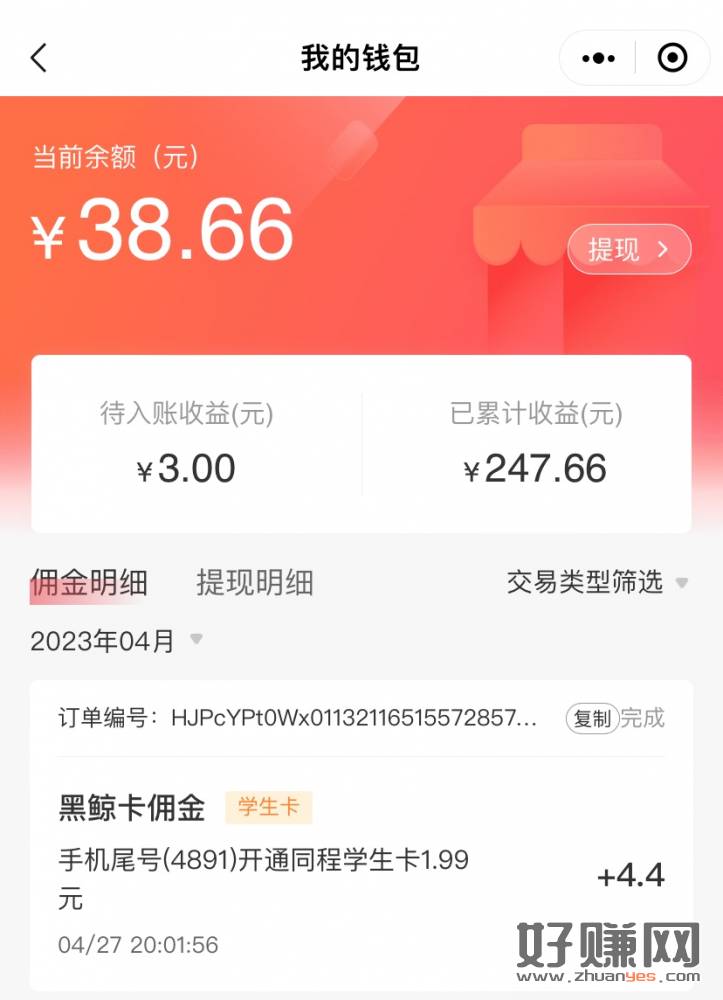Expand the 2023年04月 month picker
This screenshot has width=723, height=1000.
point(116,640)
